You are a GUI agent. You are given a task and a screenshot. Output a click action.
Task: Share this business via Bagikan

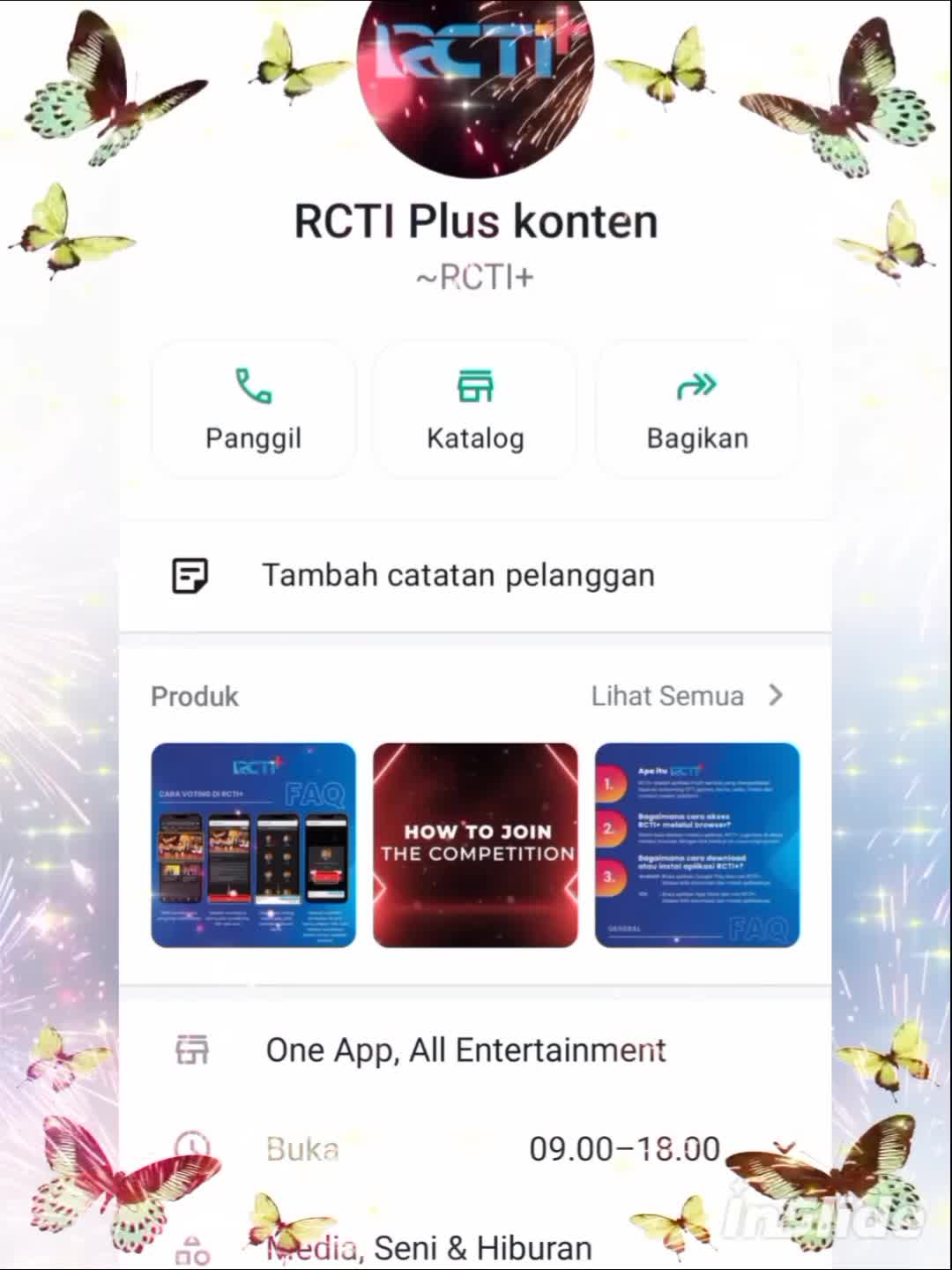tap(697, 409)
